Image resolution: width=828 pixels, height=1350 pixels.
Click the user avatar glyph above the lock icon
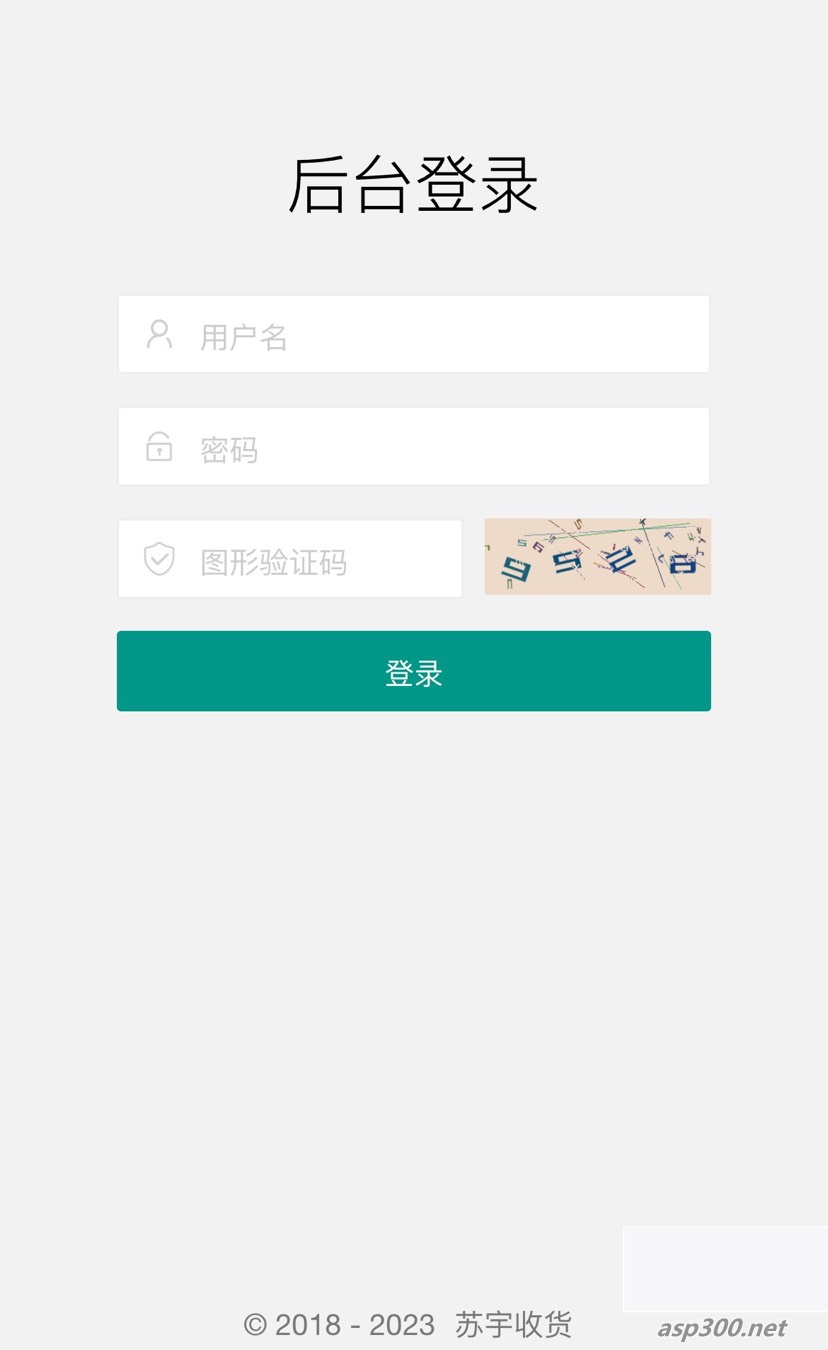point(158,334)
